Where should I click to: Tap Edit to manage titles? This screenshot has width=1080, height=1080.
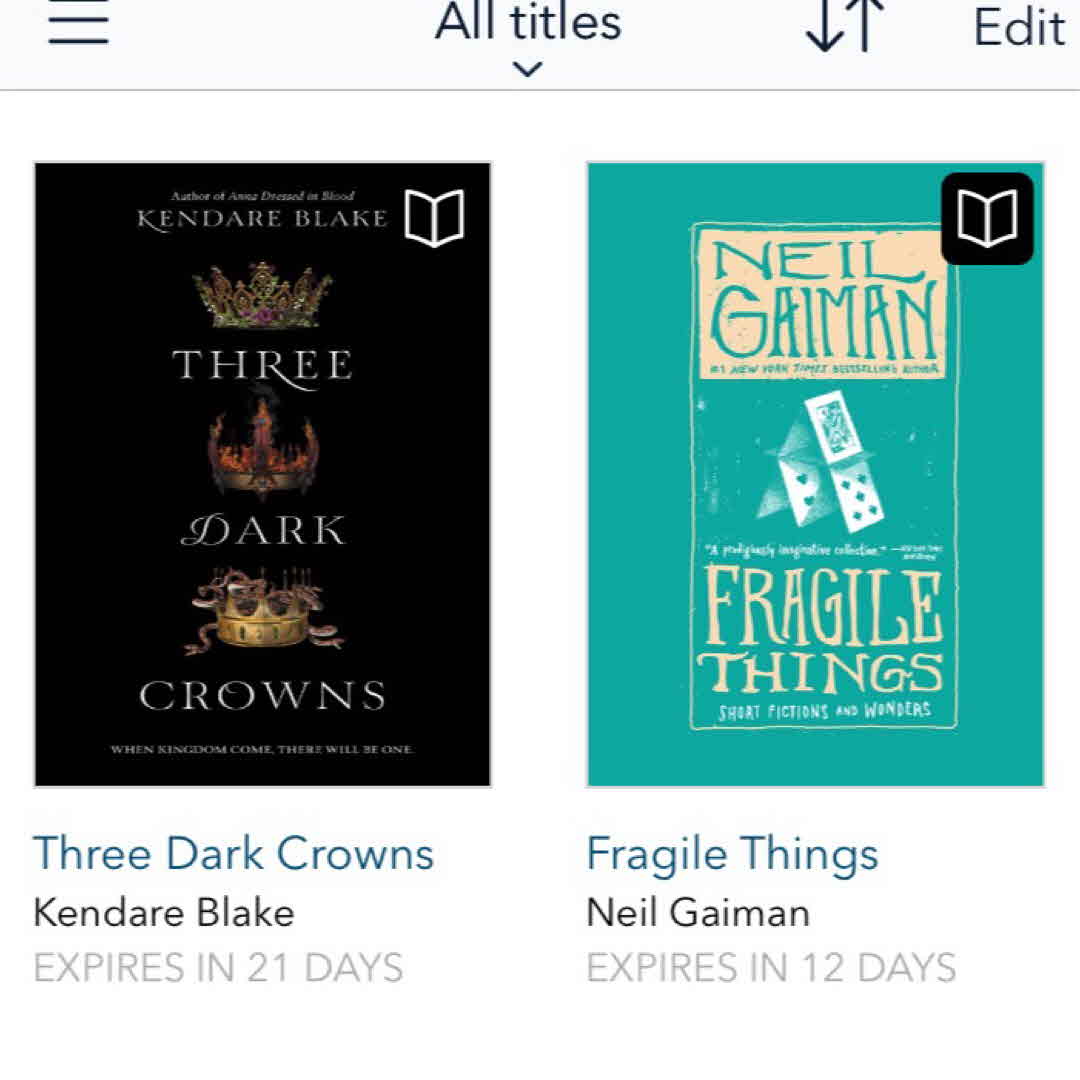coord(1018,27)
